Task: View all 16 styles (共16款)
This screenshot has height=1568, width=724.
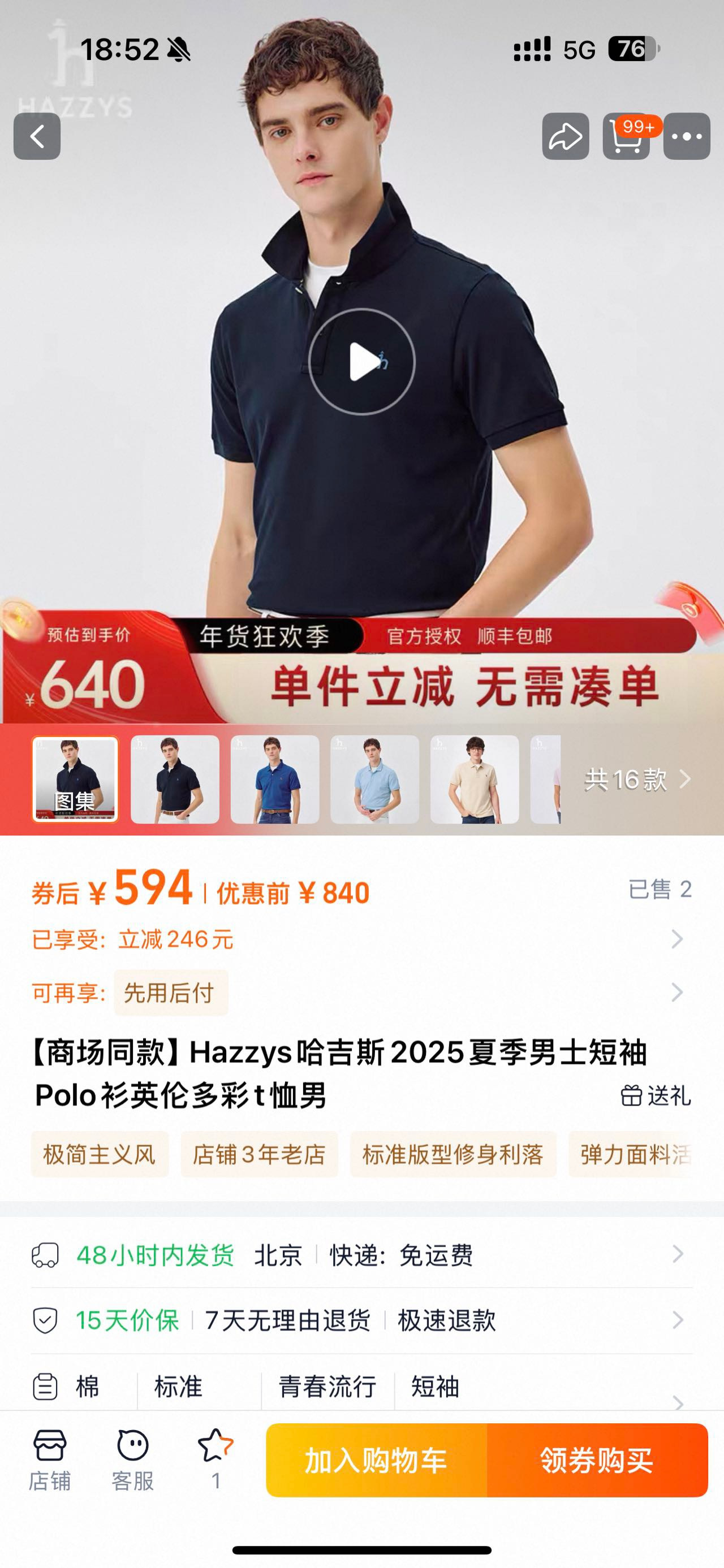Action: (637, 779)
